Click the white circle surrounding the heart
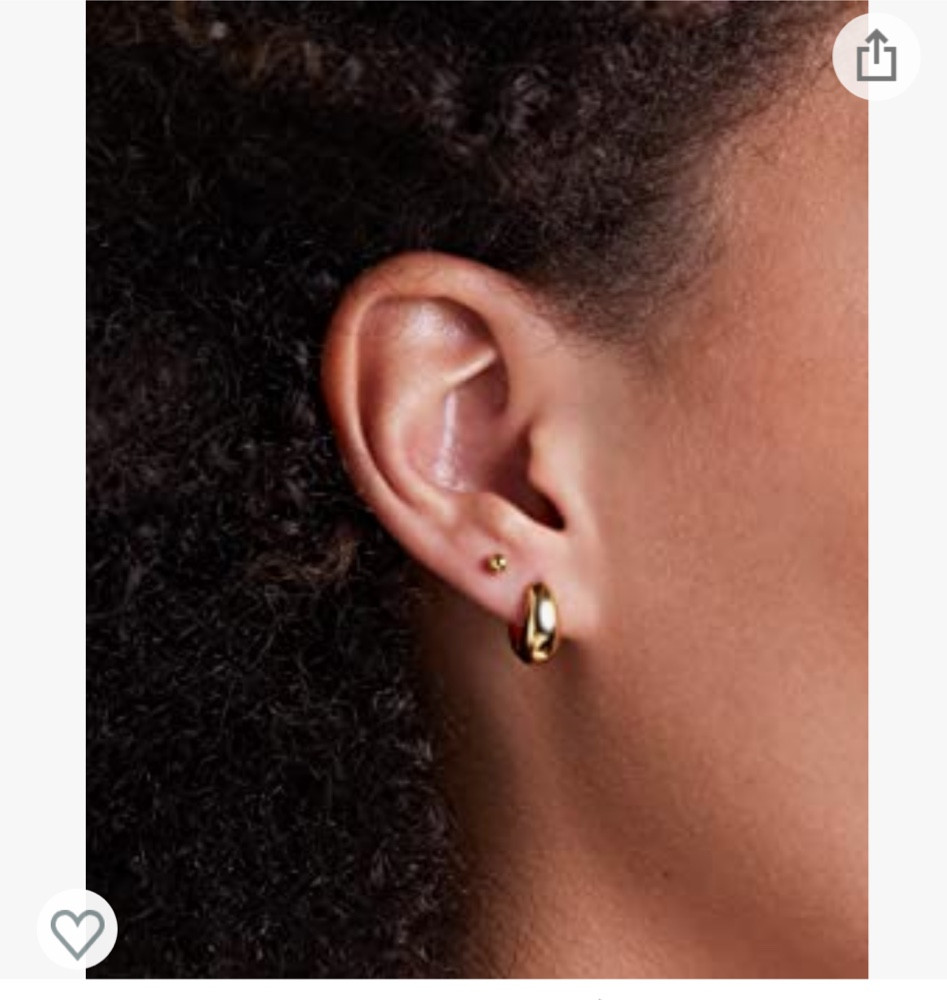 [x=76, y=928]
